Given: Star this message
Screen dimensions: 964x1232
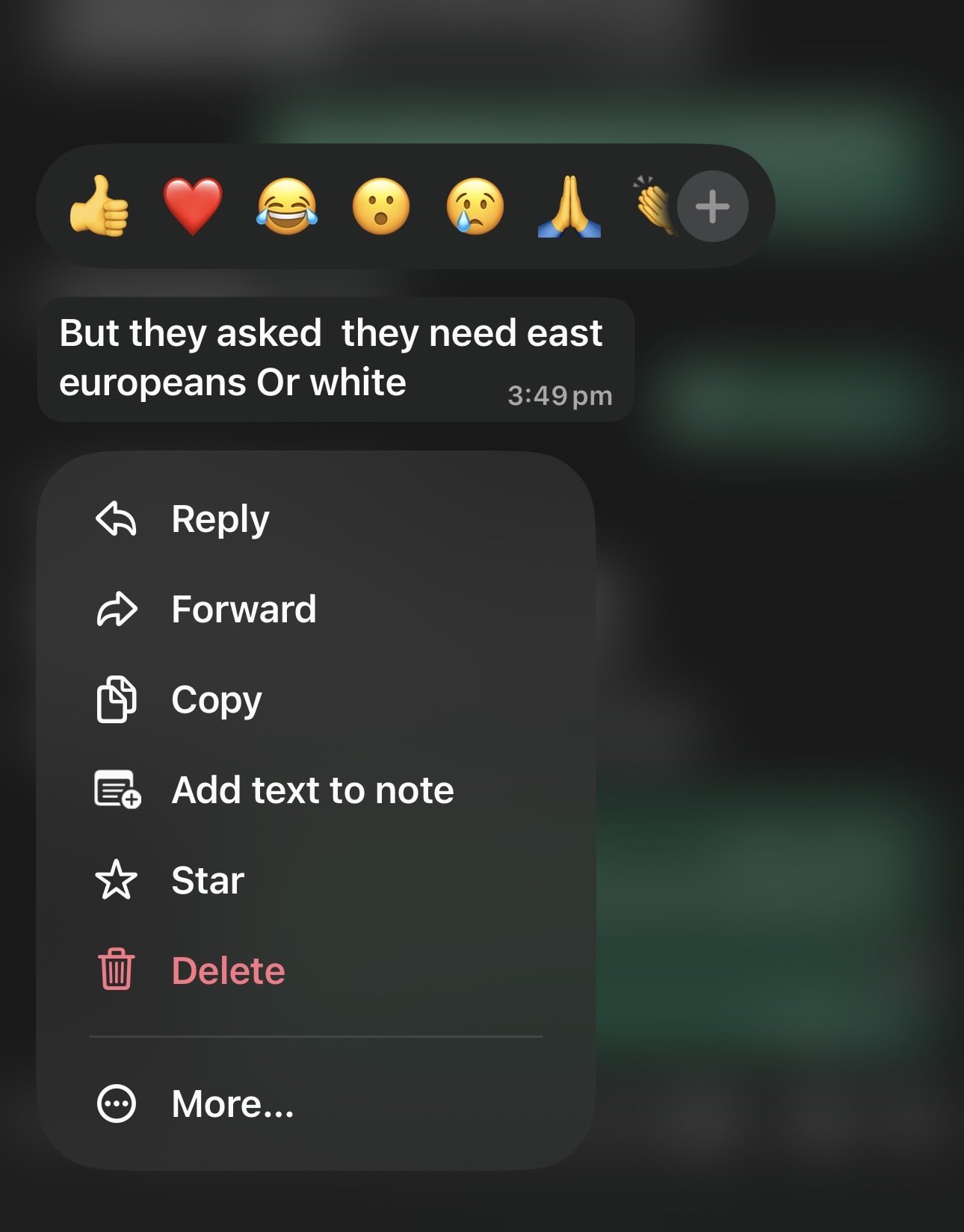Looking at the screenshot, I should (208, 880).
